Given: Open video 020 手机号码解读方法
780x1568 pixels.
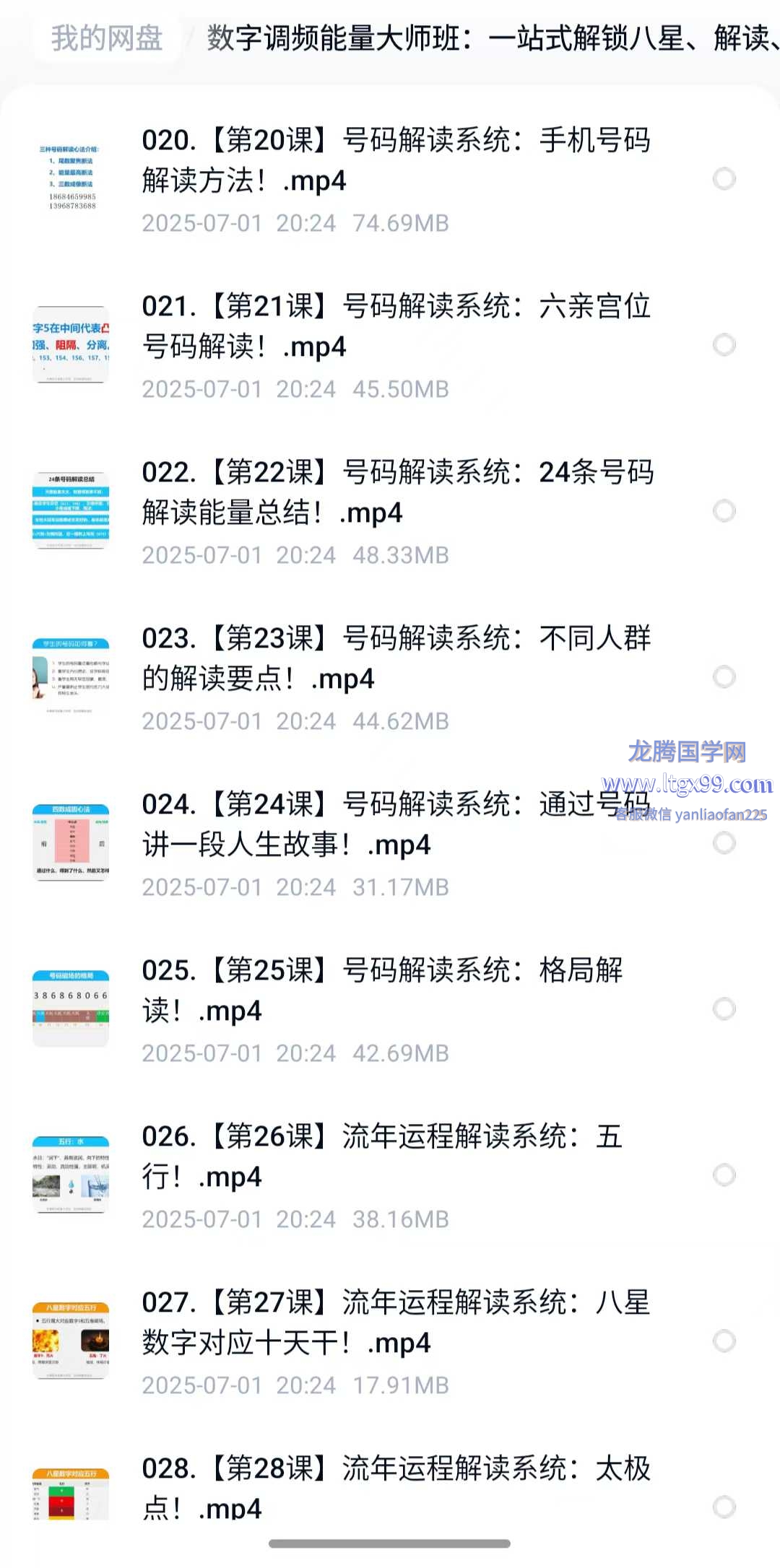Looking at the screenshot, I should pos(396,160).
